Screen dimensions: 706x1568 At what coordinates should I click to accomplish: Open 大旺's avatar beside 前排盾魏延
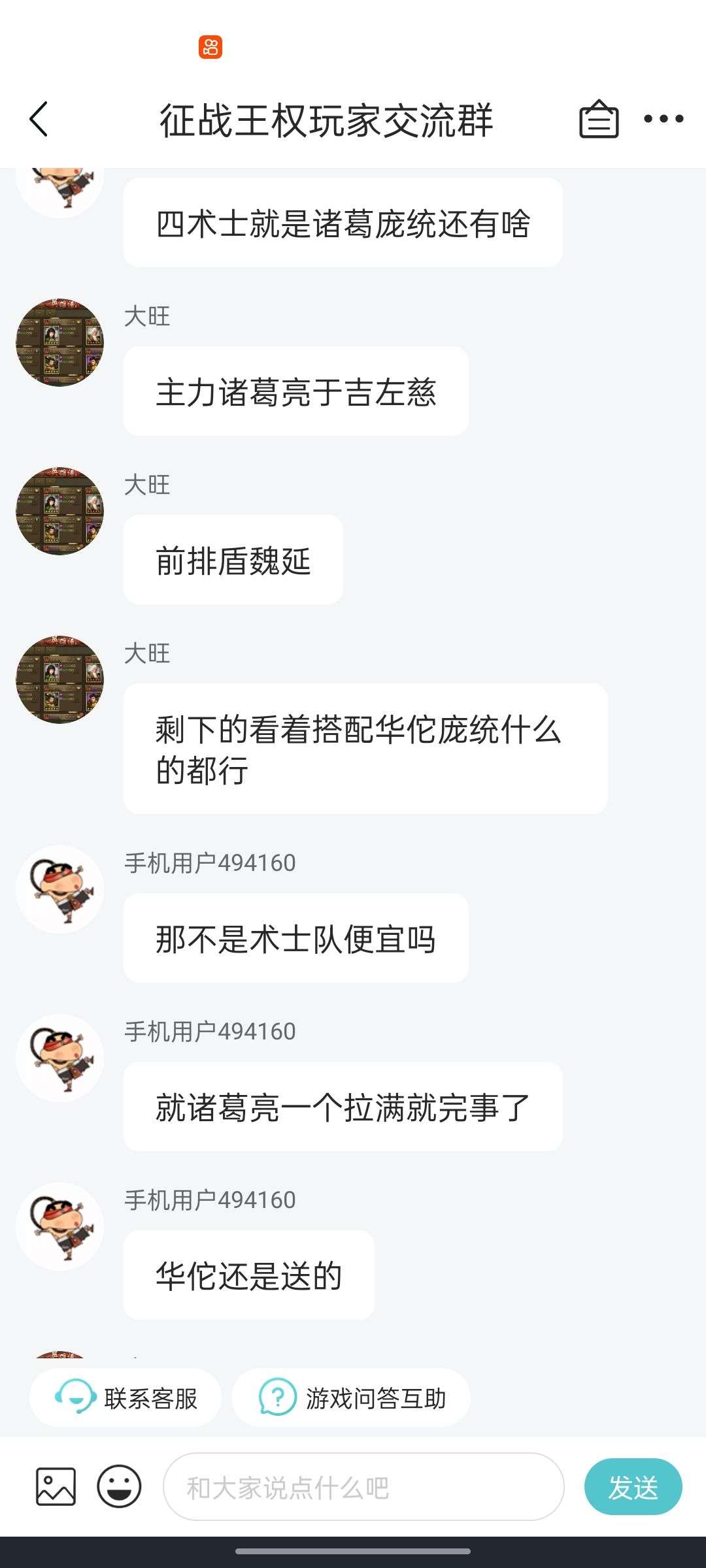click(x=60, y=511)
